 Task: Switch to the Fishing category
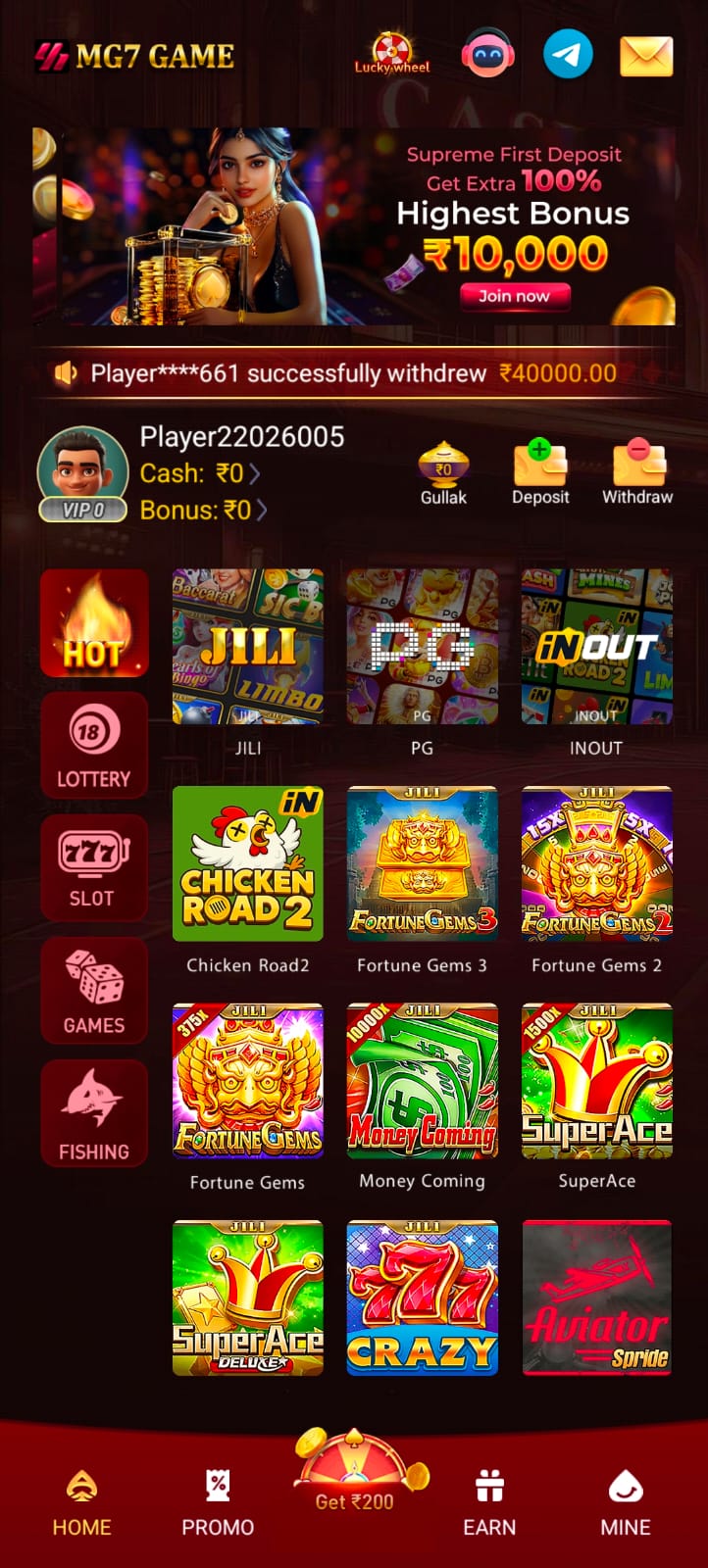(94, 1113)
